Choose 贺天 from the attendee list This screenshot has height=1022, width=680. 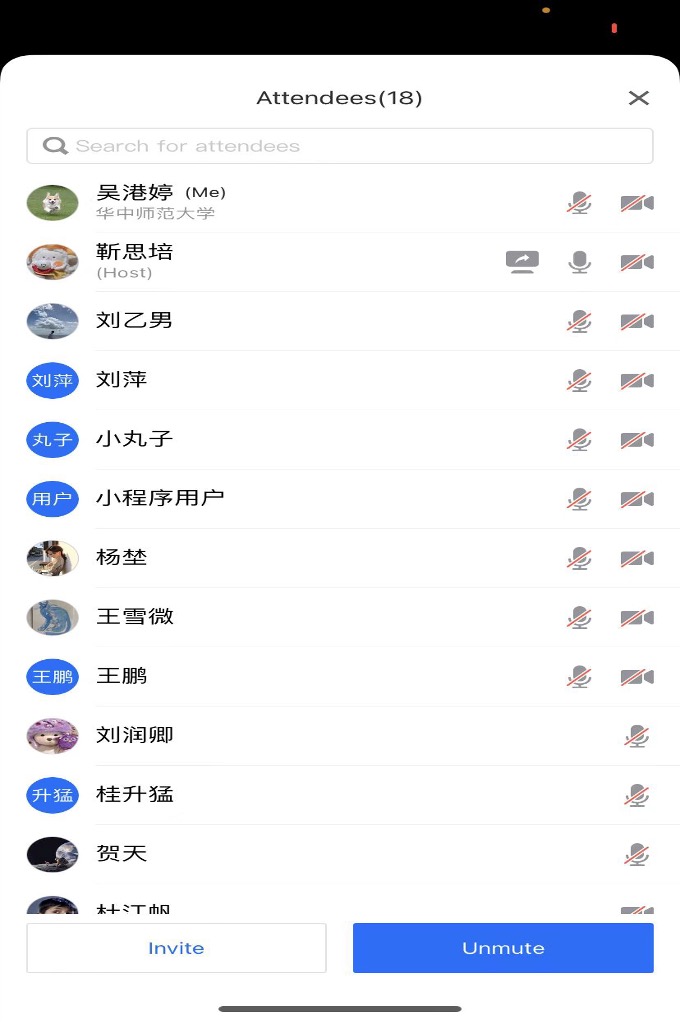tap(122, 853)
